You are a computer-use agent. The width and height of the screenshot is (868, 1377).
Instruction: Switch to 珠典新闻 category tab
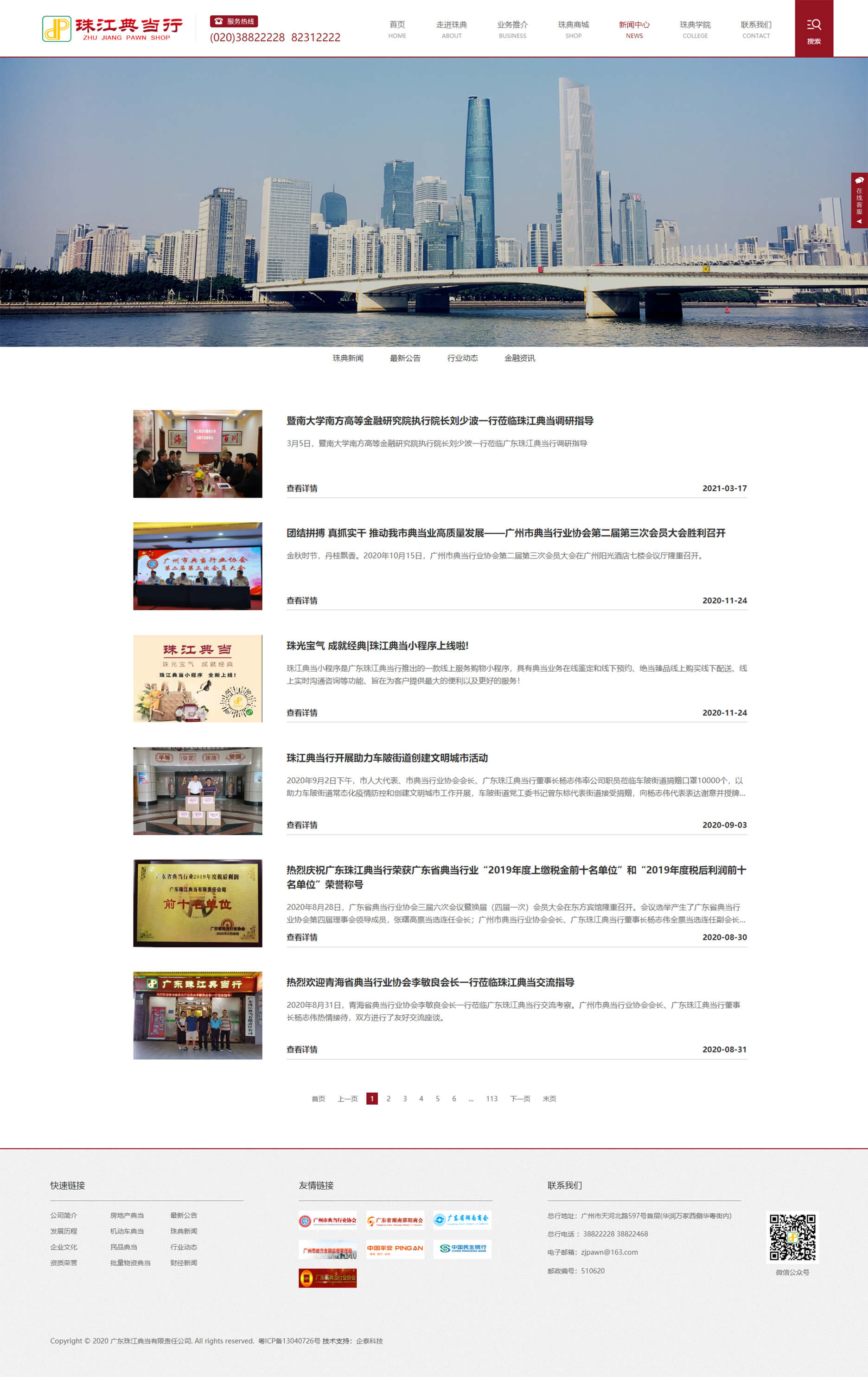click(348, 358)
